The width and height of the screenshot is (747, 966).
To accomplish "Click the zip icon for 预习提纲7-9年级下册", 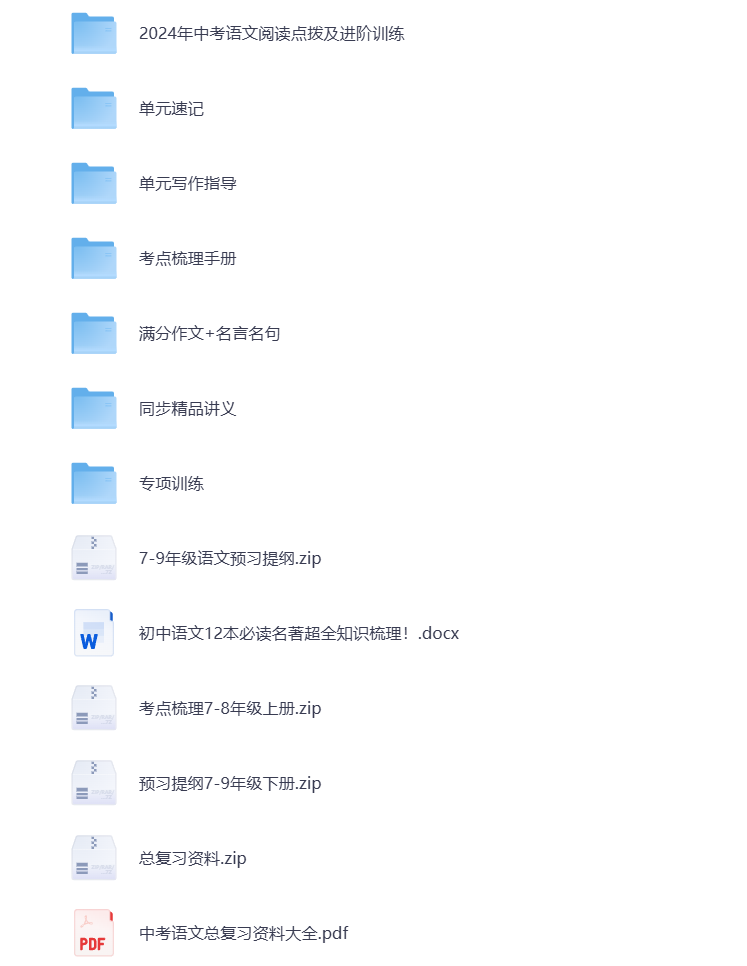I will [93, 783].
